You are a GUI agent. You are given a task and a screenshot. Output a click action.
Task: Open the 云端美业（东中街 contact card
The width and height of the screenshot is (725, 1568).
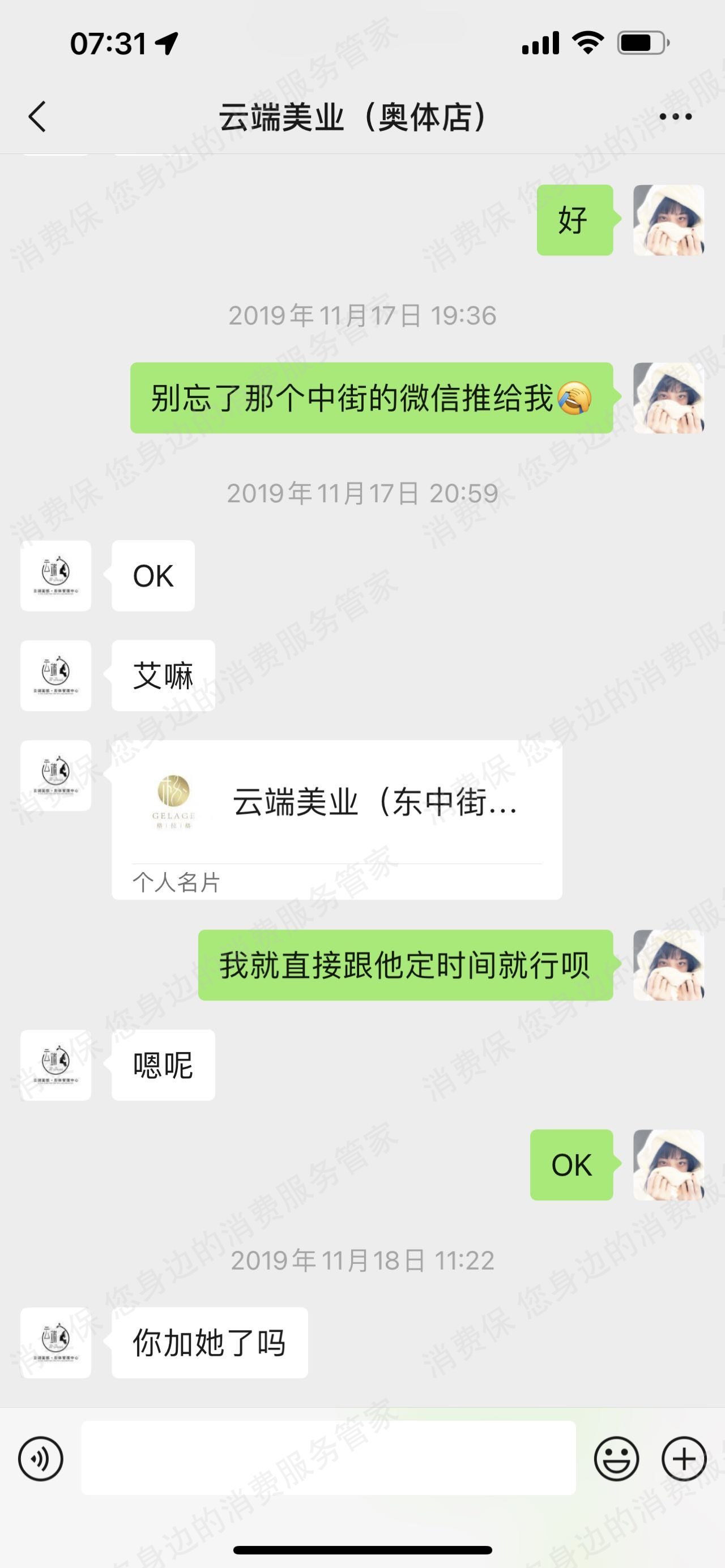coord(336,819)
